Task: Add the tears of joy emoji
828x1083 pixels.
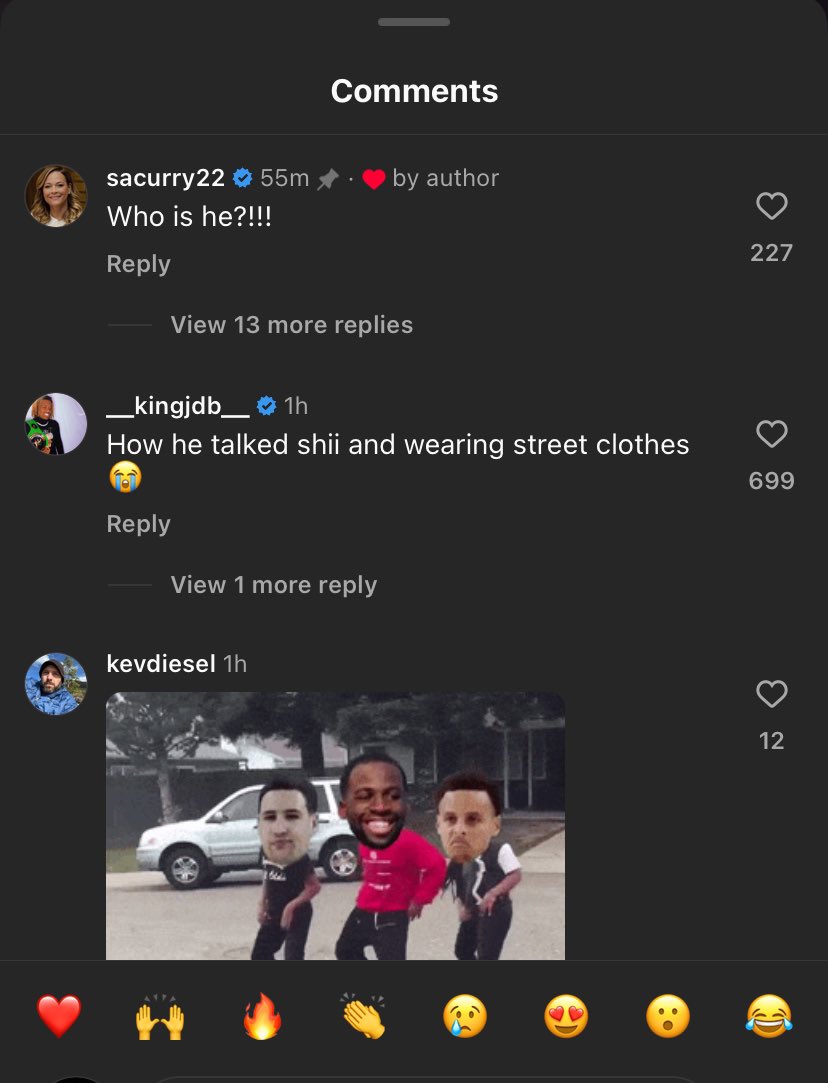Action: 769,1017
